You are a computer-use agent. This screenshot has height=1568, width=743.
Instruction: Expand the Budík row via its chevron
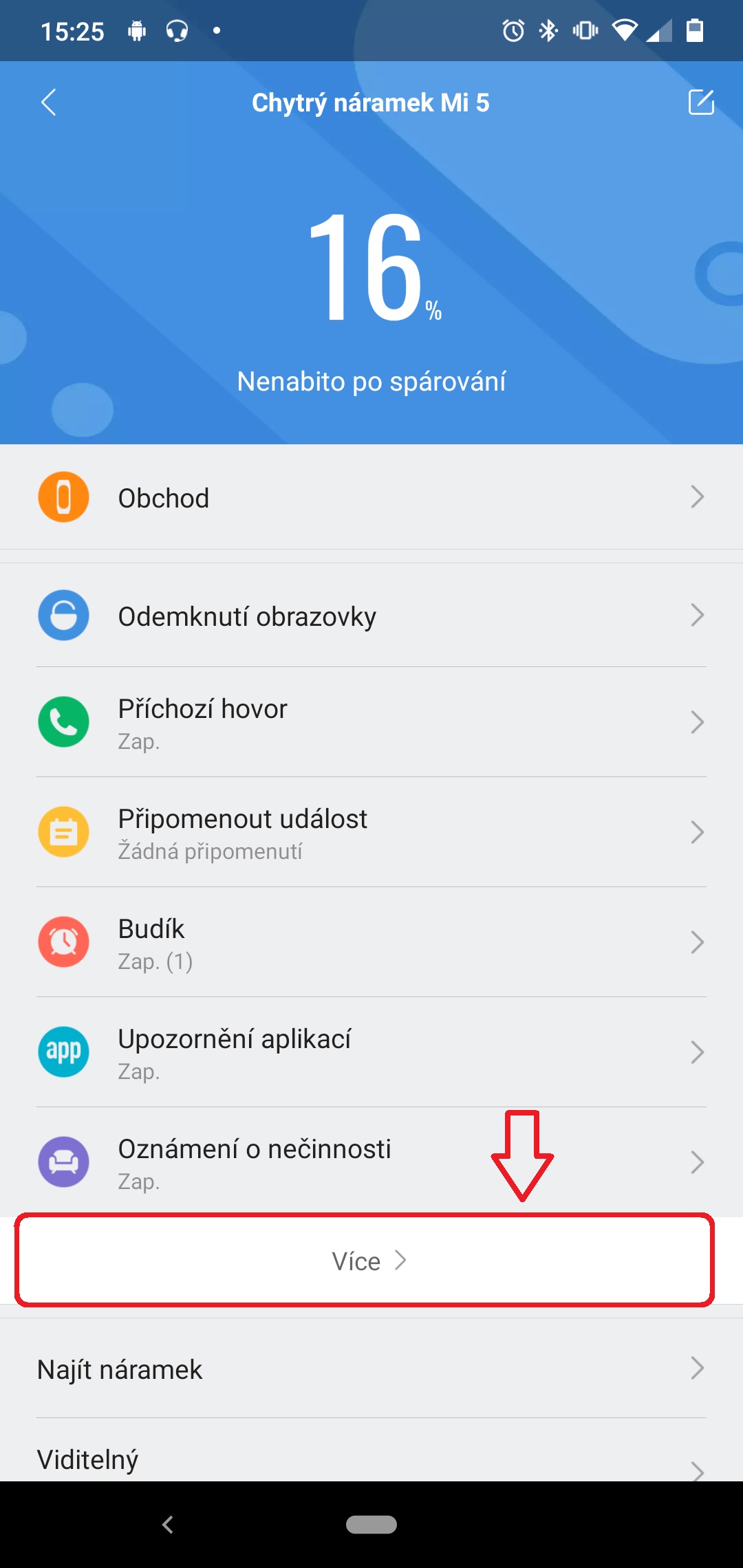[x=697, y=942]
